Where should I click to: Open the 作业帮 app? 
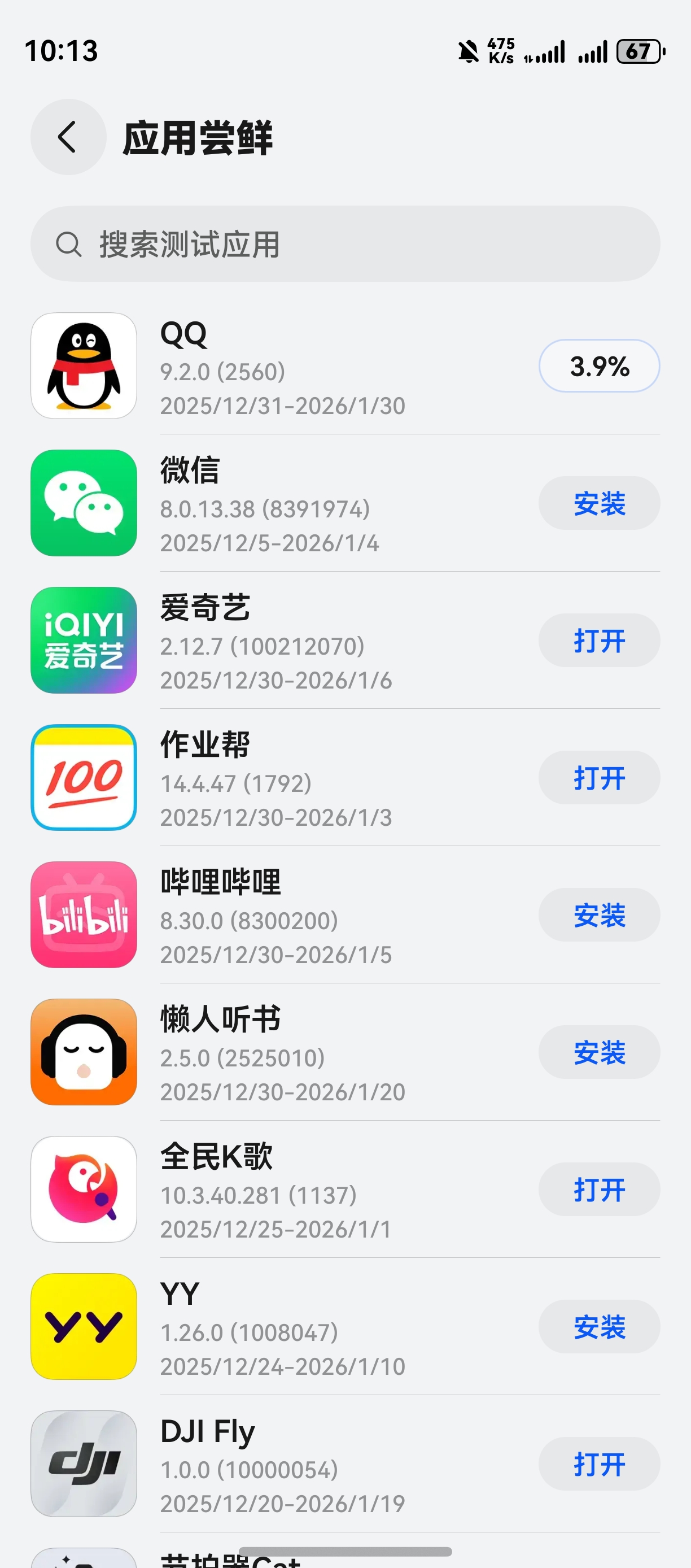coord(598,777)
